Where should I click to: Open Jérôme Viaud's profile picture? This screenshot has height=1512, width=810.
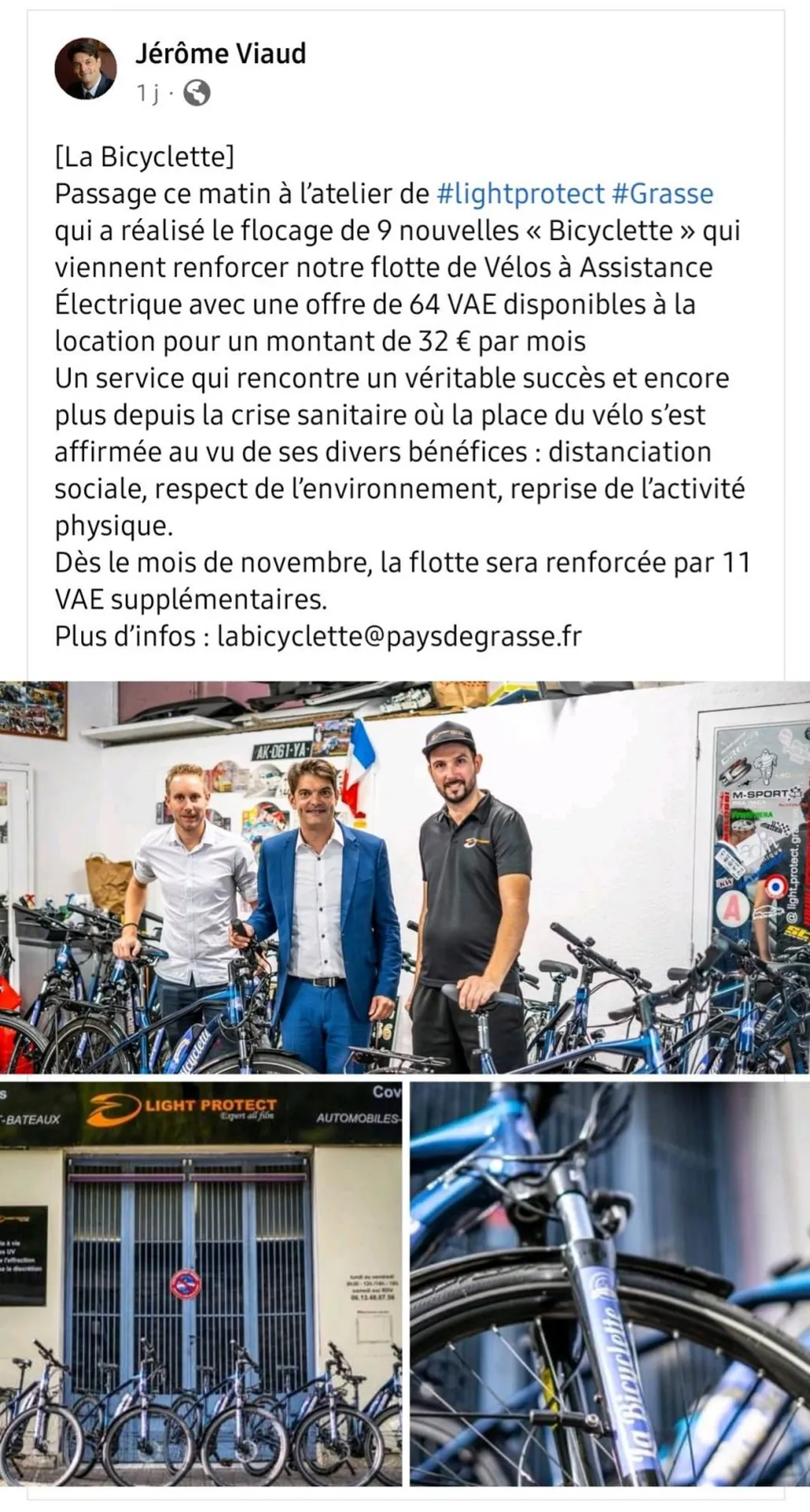coord(85,68)
